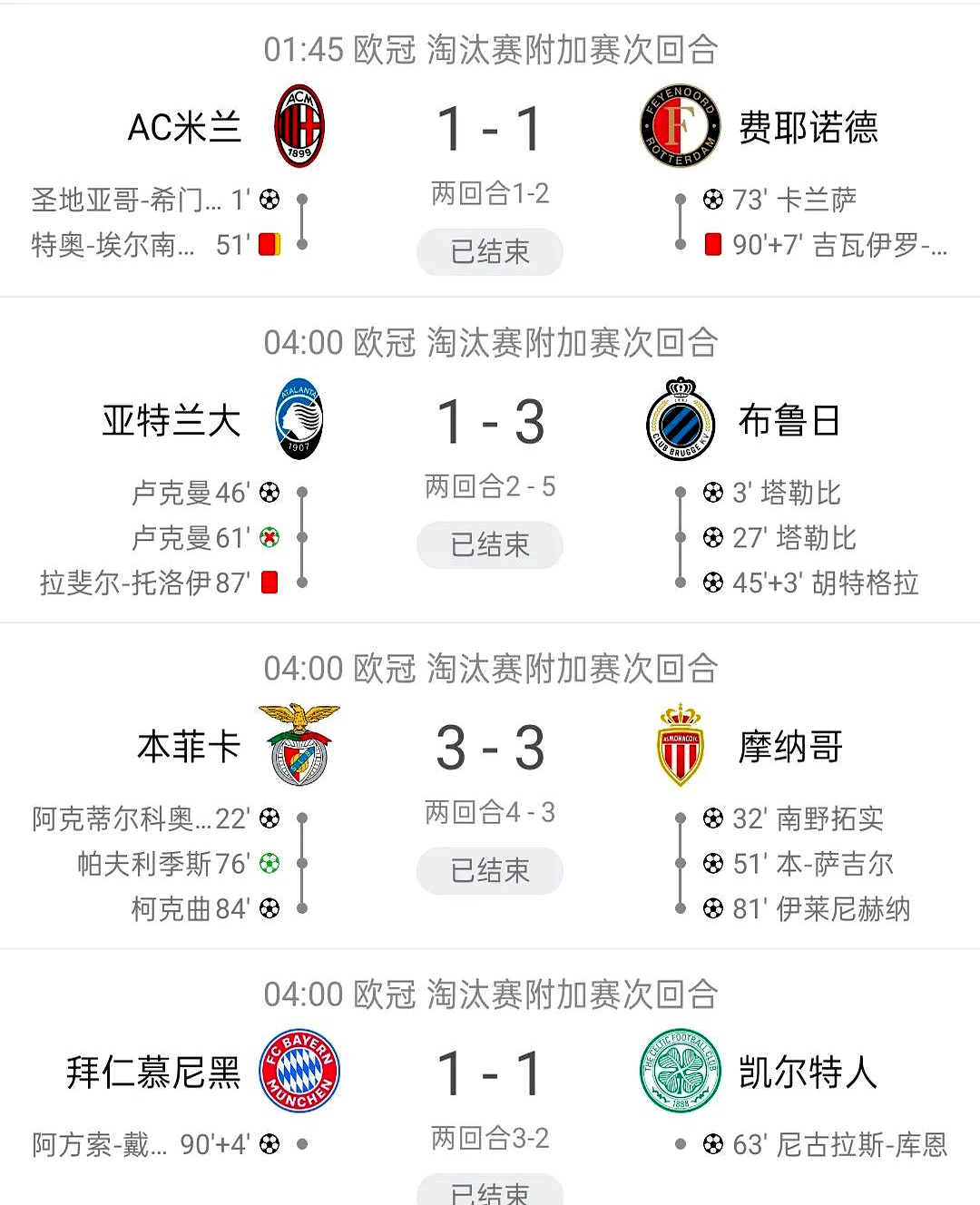Image resolution: width=980 pixels, height=1205 pixels.
Task: Open the 亚特兰大 vs 布鲁日 match card
Action: [x=490, y=423]
